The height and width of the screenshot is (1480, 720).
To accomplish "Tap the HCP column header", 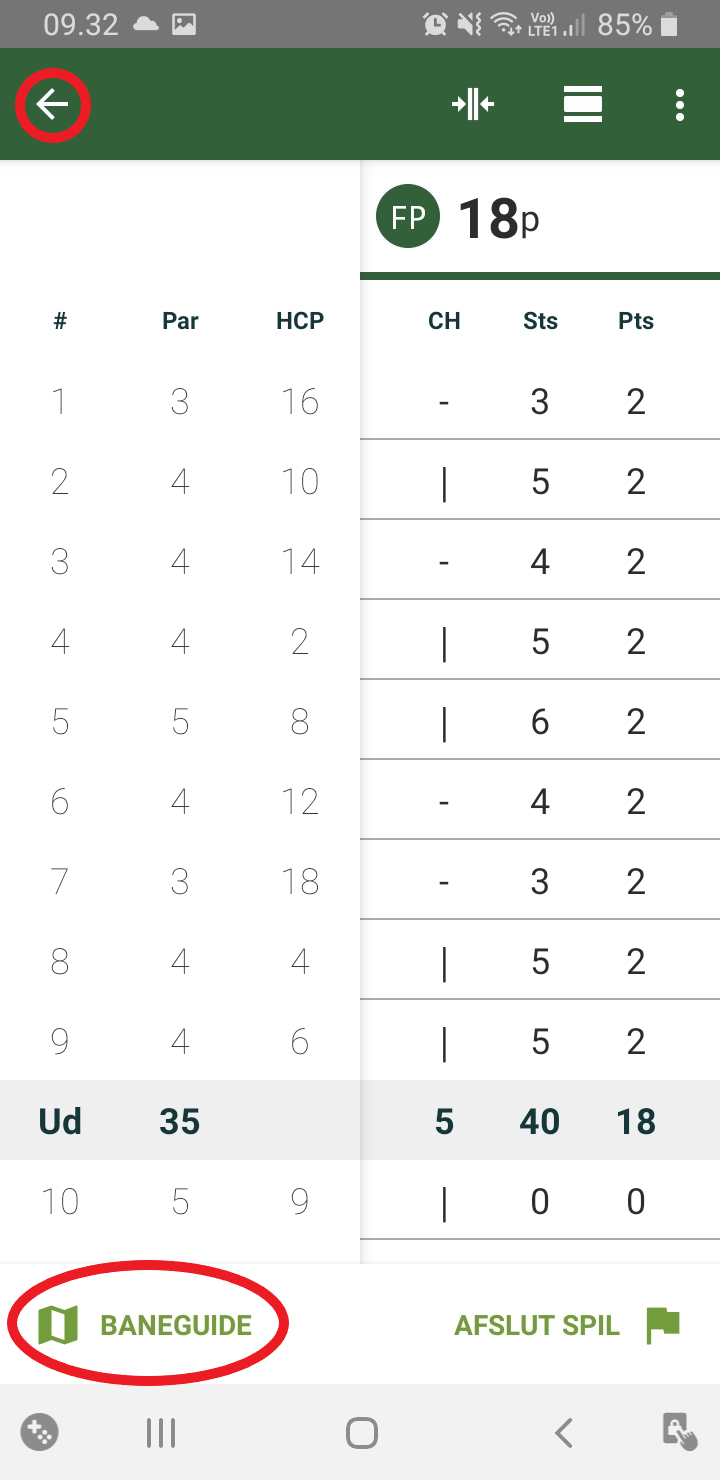I will (299, 321).
